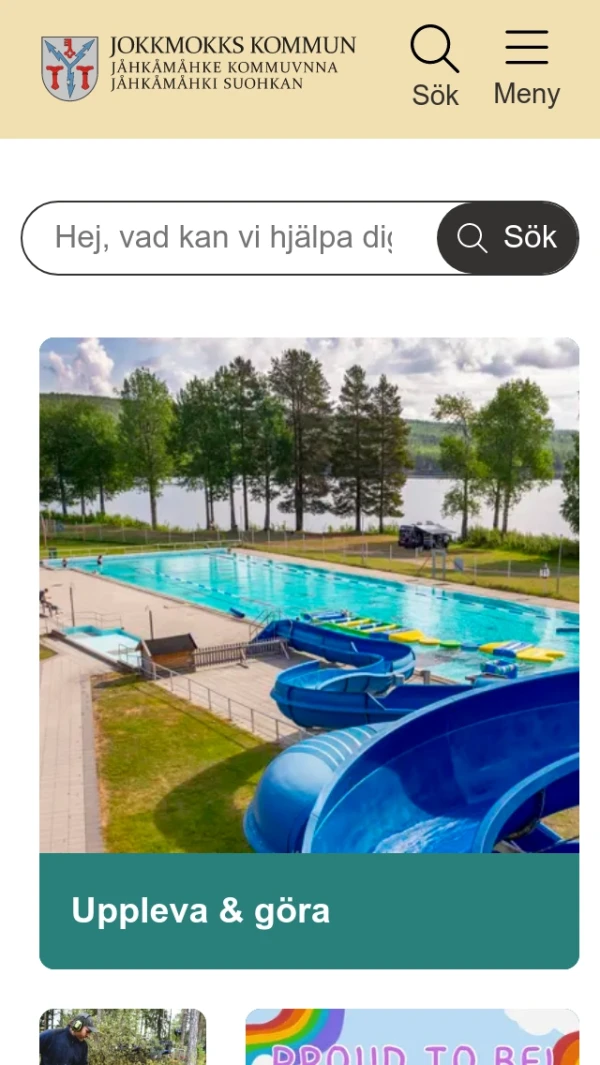This screenshot has height=1065, width=600.
Task: Tap the dark Sök search button
Action: click(507, 238)
